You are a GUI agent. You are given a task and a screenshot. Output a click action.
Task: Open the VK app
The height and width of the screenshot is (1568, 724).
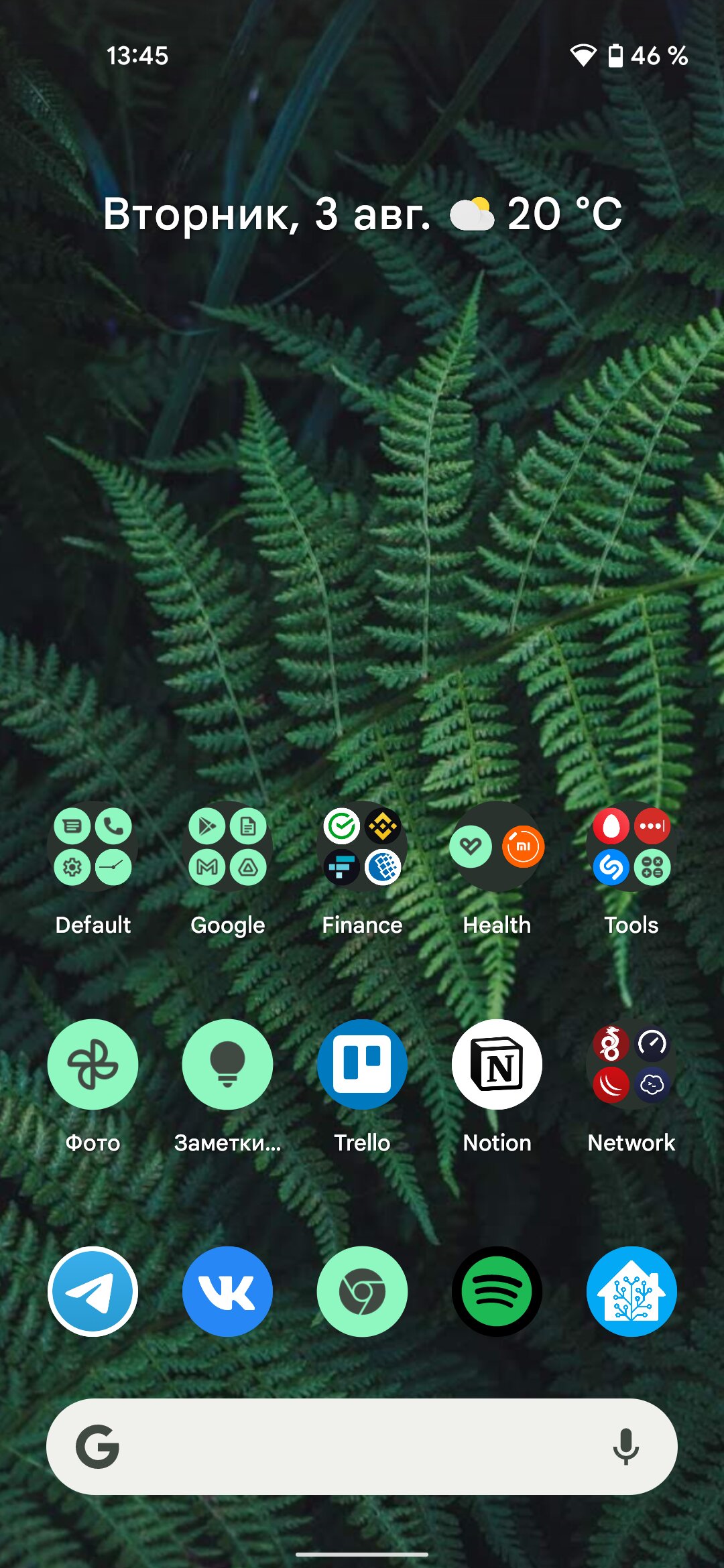tap(227, 1291)
